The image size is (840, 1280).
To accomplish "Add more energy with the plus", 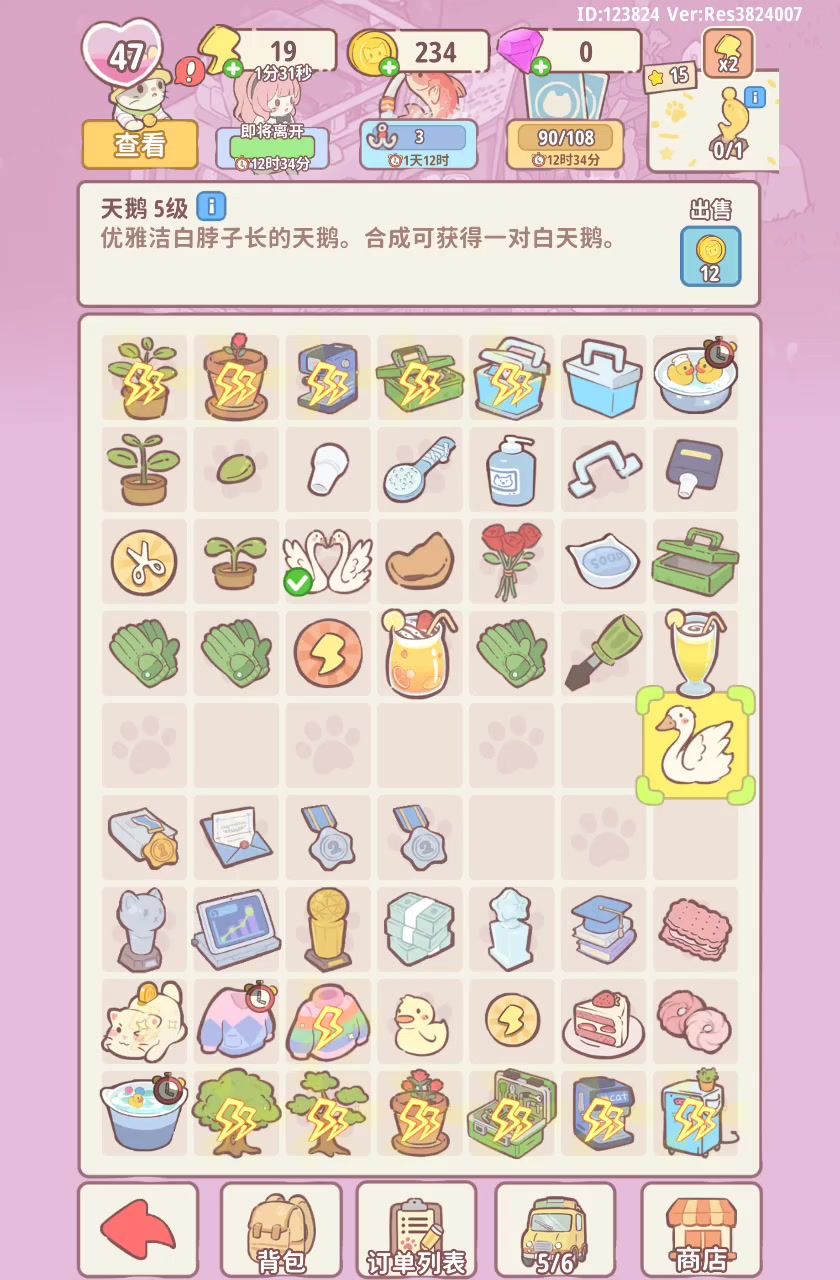I will pos(233,68).
